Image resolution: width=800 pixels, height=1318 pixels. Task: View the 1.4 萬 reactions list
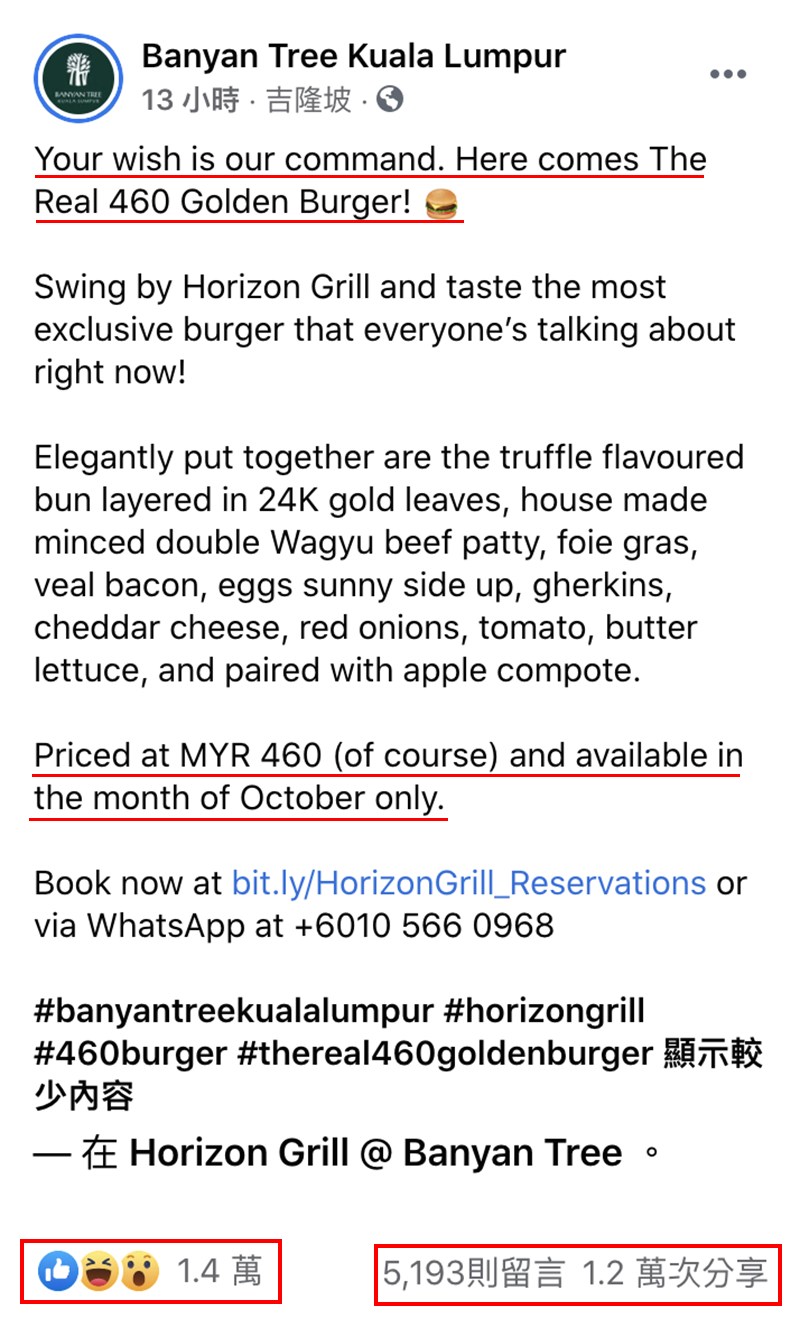150,1271
